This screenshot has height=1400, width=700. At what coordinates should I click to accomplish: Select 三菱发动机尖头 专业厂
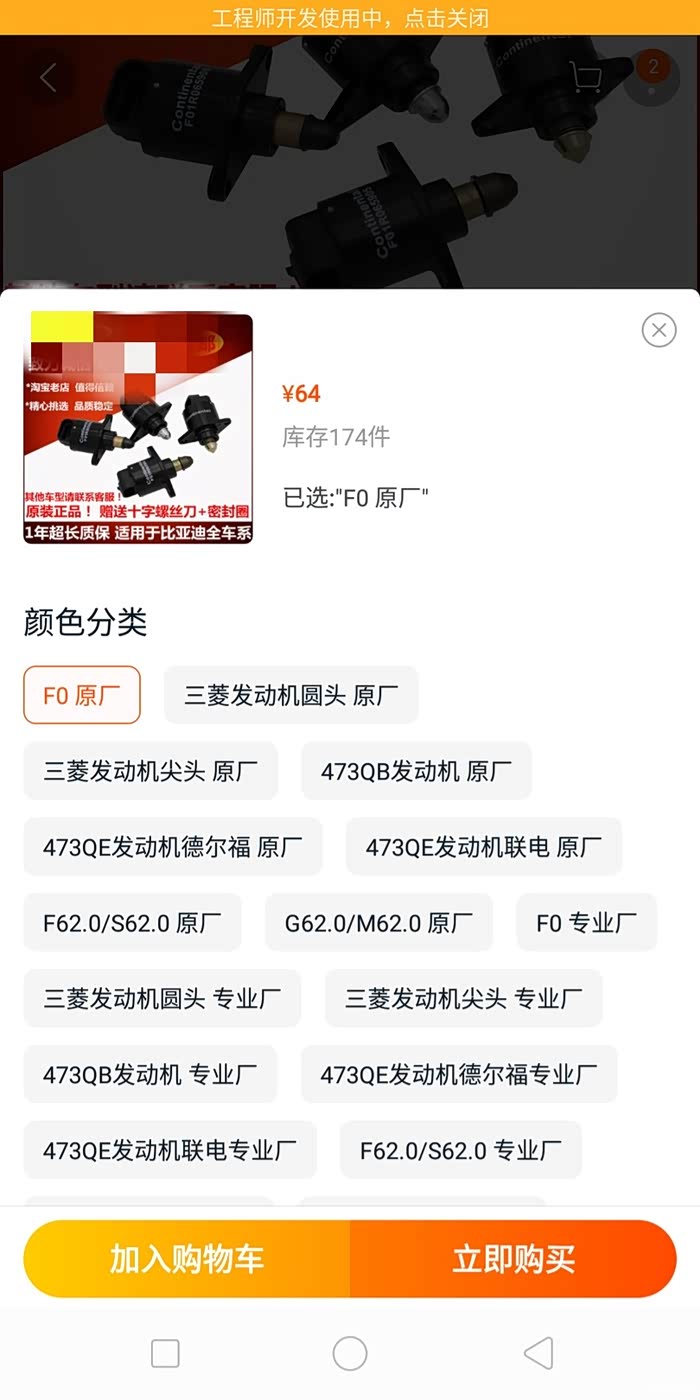[x=464, y=999]
